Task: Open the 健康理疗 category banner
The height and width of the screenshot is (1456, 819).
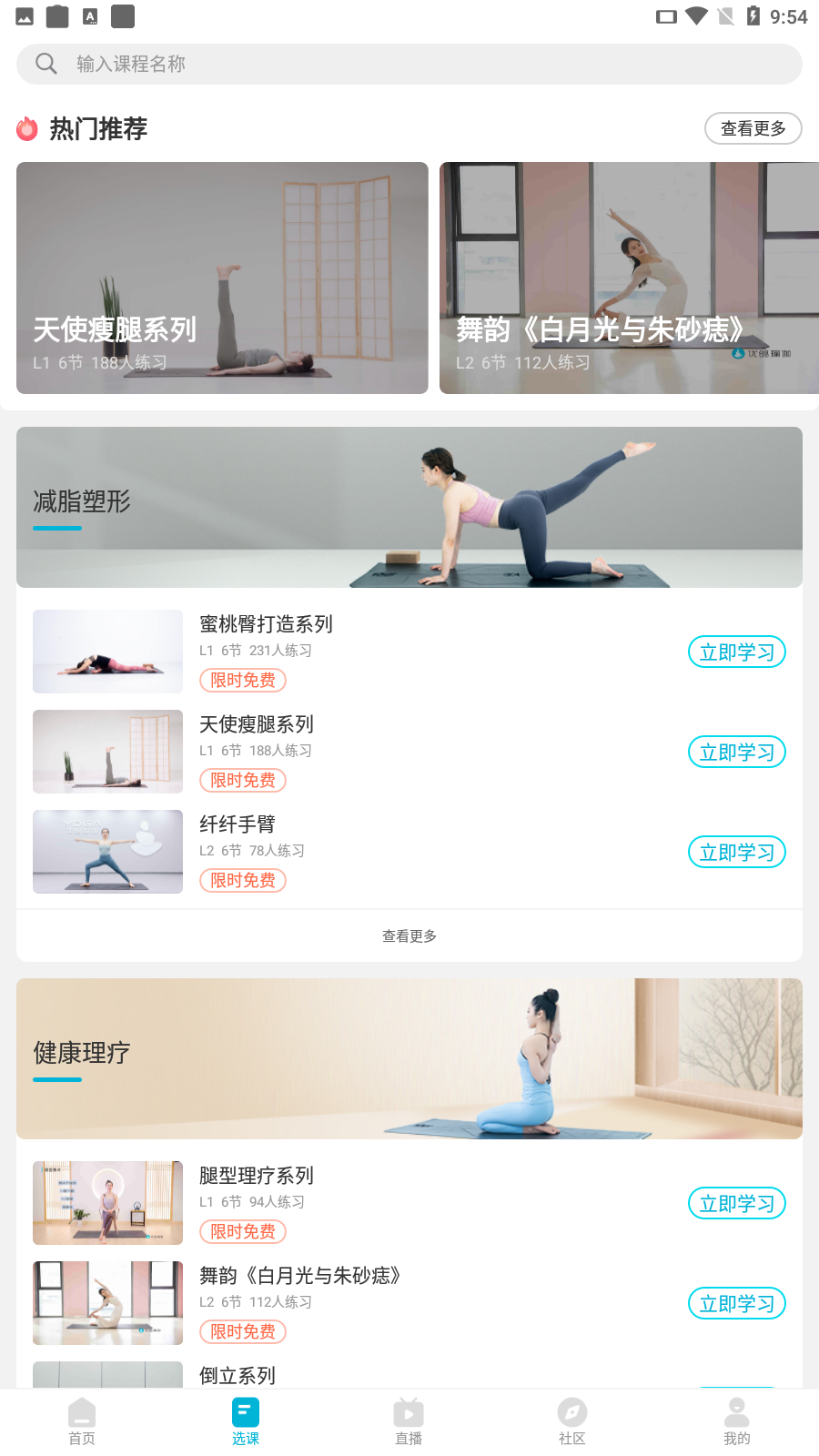Action: pyautogui.click(x=409, y=1058)
